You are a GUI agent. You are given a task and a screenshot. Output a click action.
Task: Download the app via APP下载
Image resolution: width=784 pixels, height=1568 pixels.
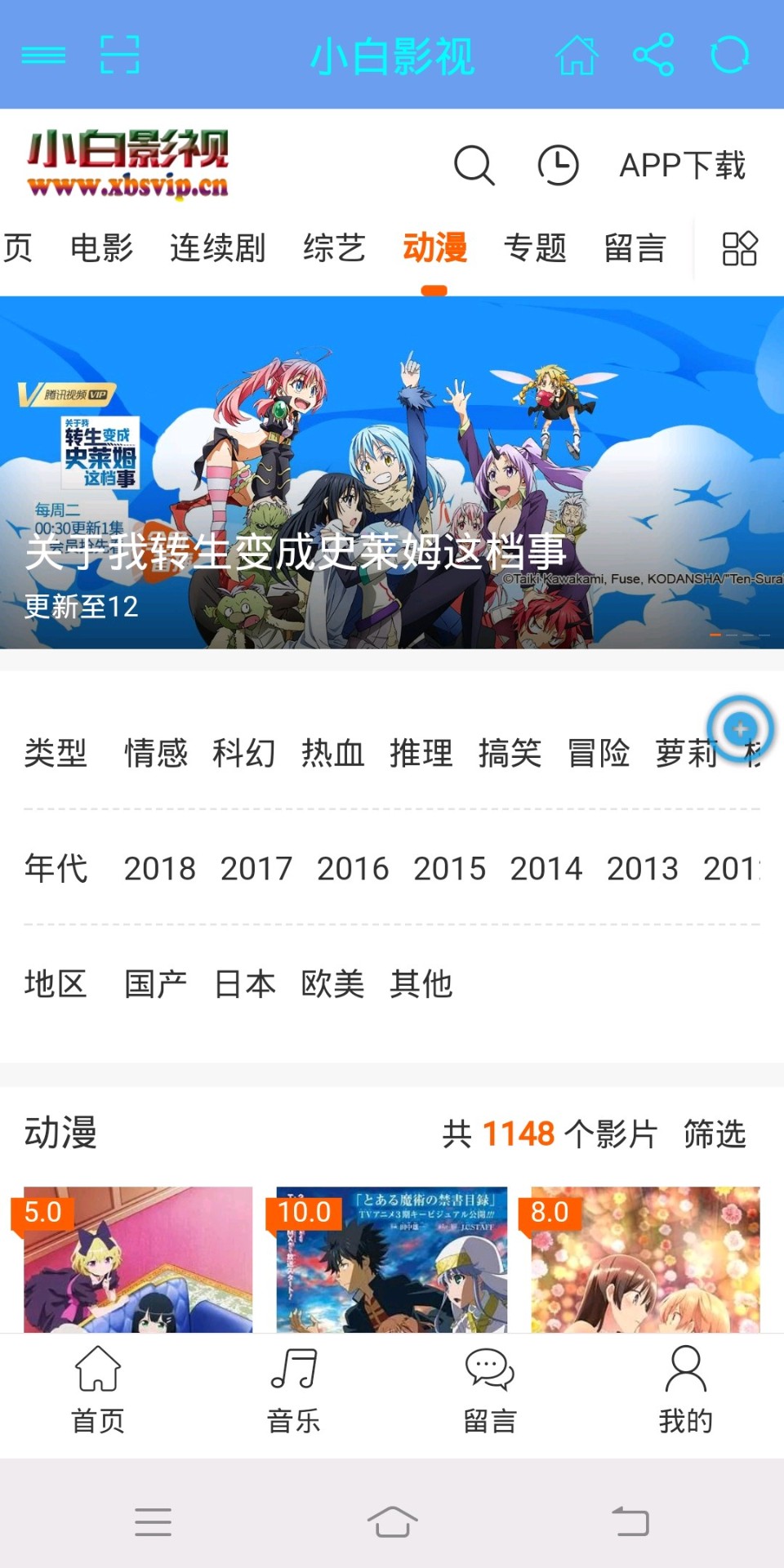click(x=684, y=166)
